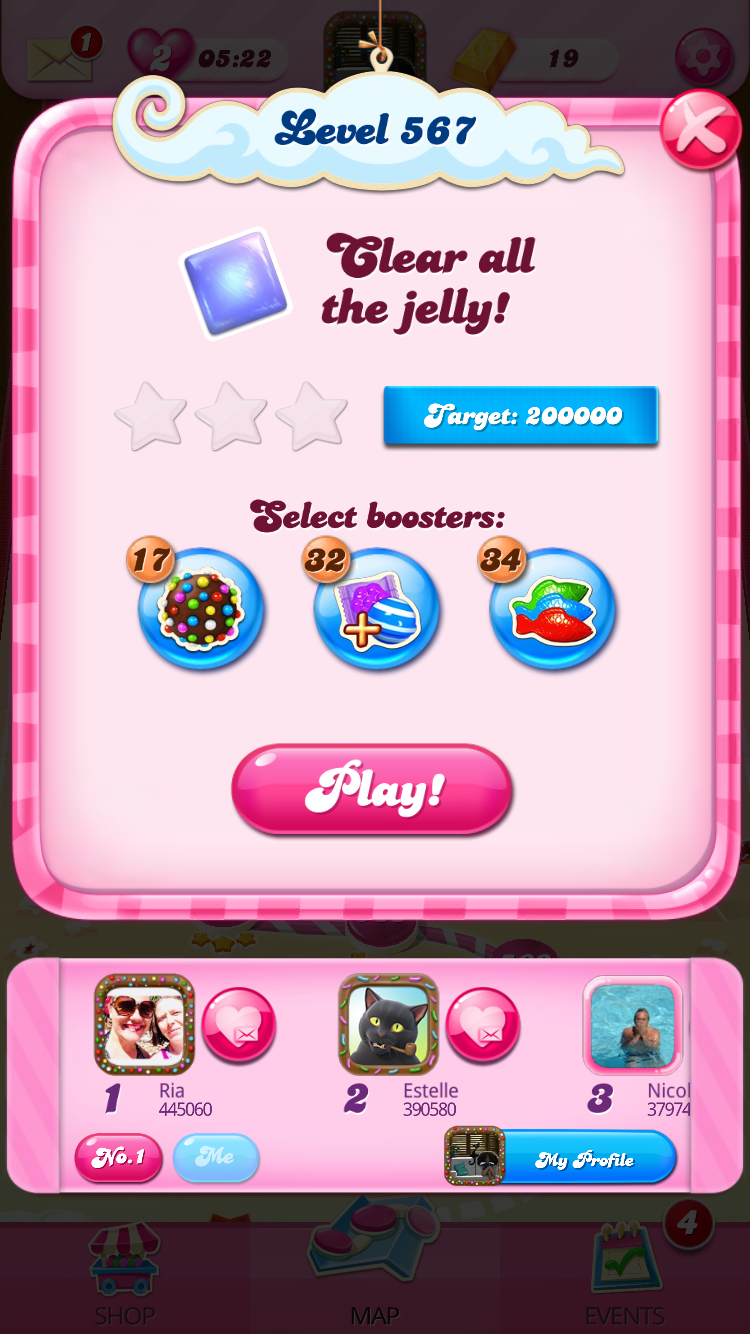Open Ria's profile picture
This screenshot has height=1334, width=750.
(144, 1024)
